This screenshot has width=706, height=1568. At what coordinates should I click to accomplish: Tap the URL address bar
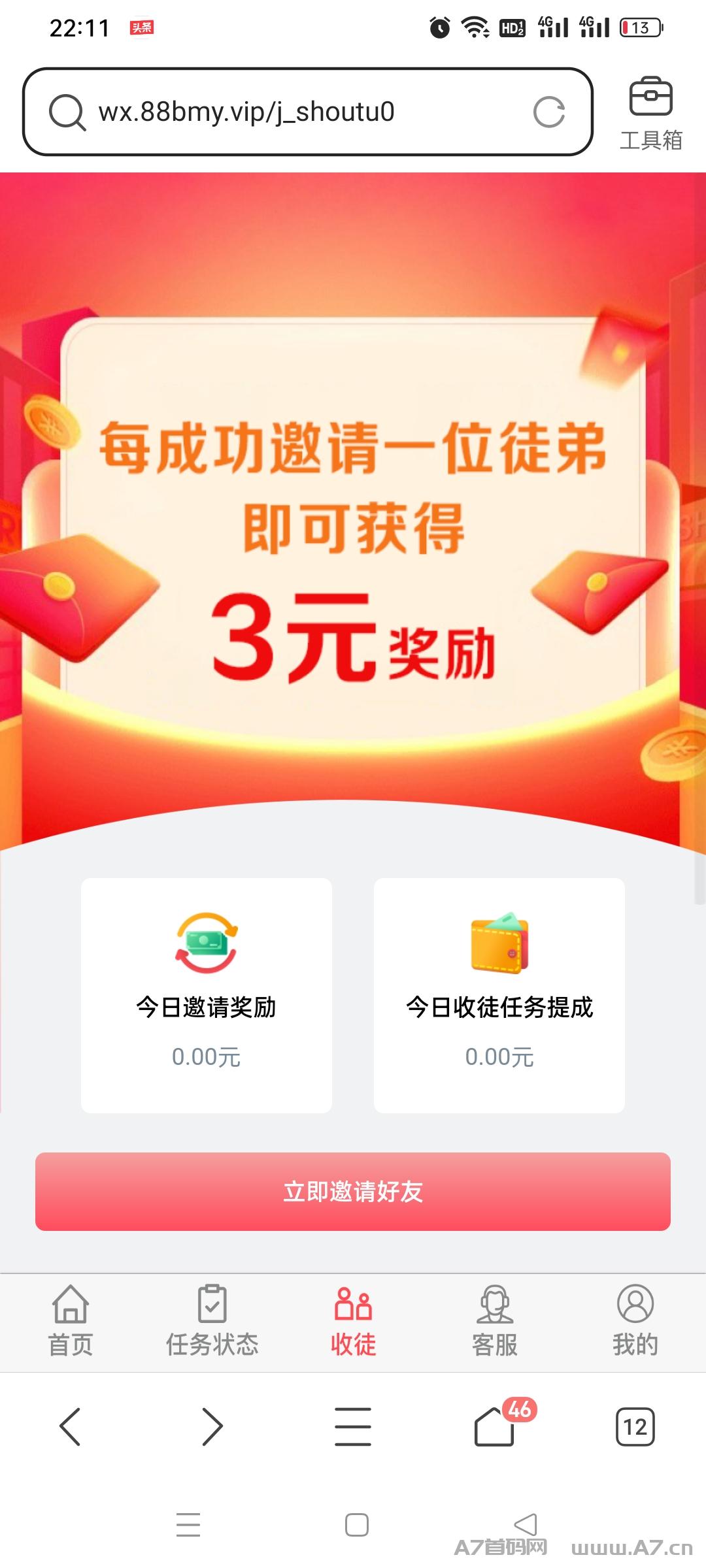[x=307, y=112]
